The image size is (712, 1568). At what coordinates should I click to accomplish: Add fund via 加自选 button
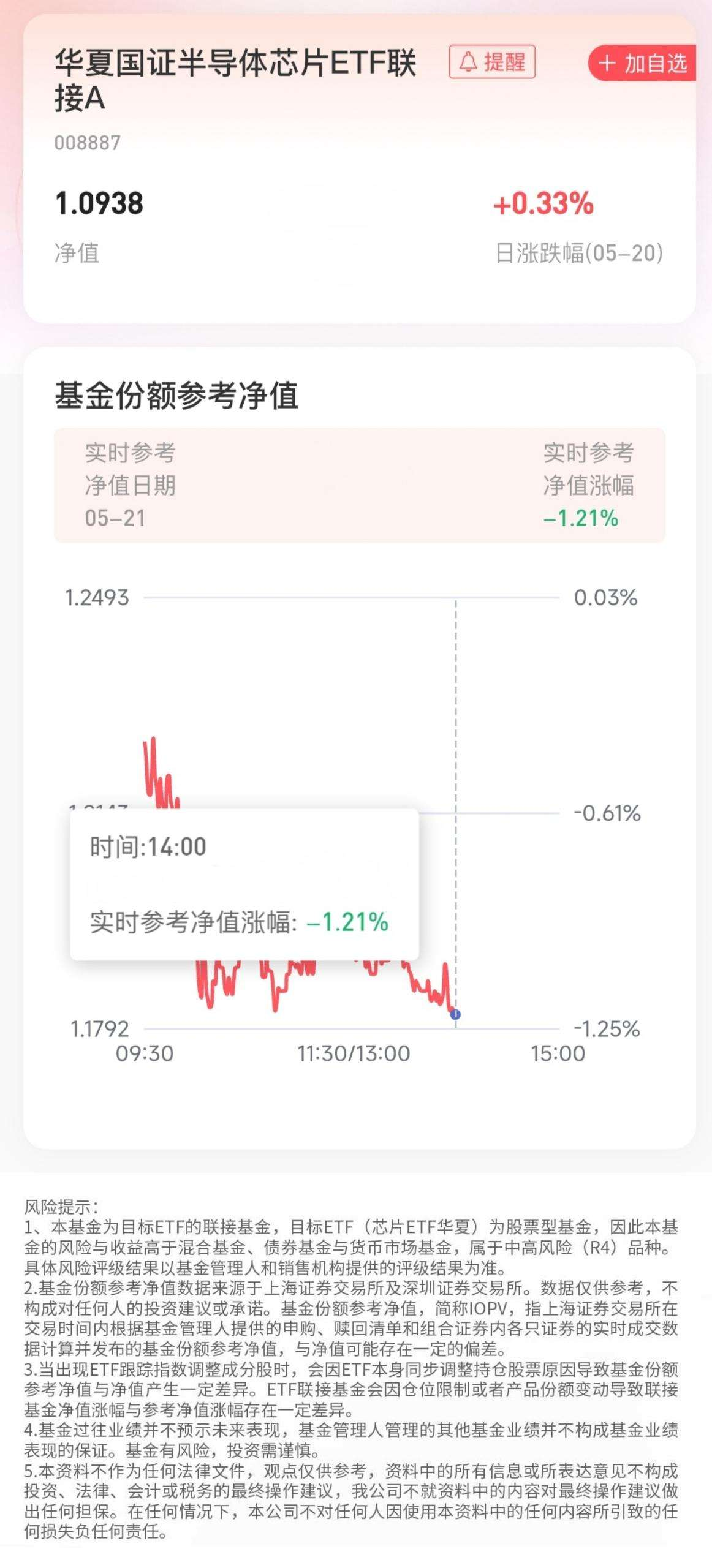coord(642,63)
